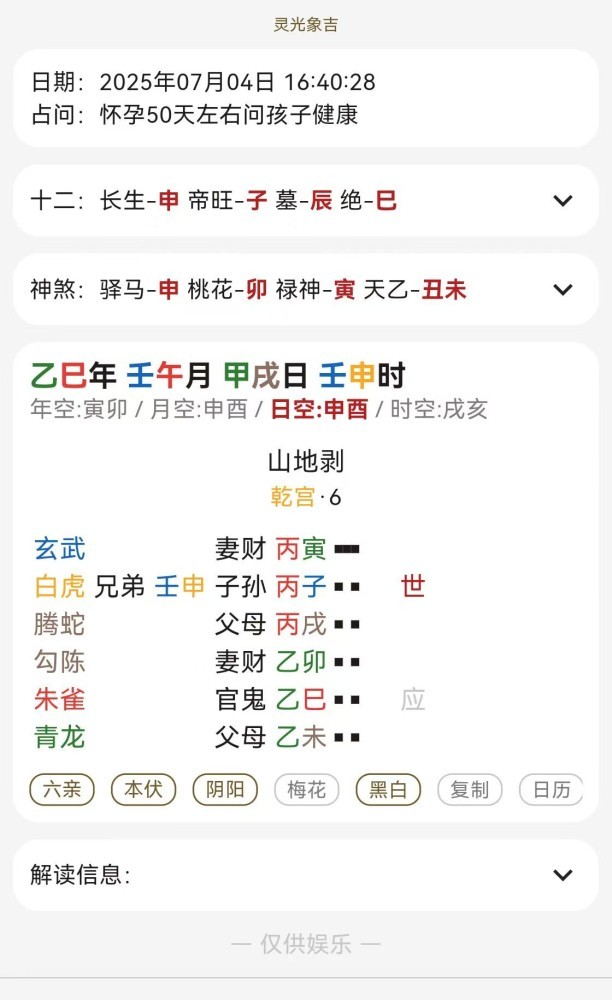Toggle the 本伏 chip
Viewport: 612px width, 1000px height.
tap(143, 790)
